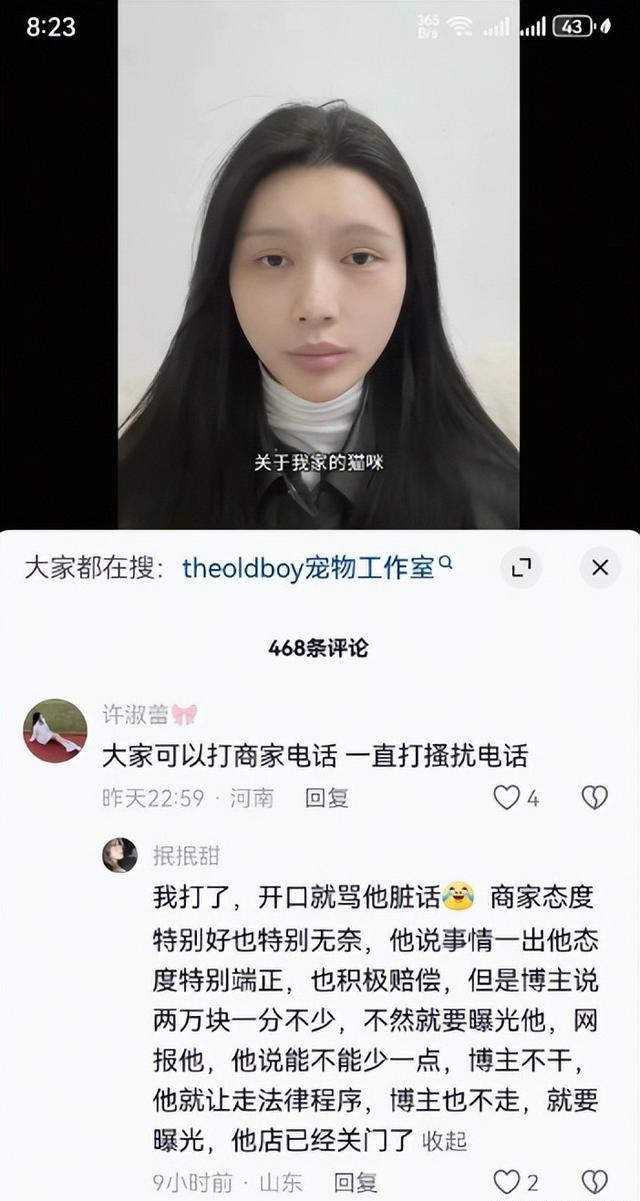Viewport: 640px width, 1201px height.
Task: Open 许淑蕾's profile avatar
Action: [55, 730]
